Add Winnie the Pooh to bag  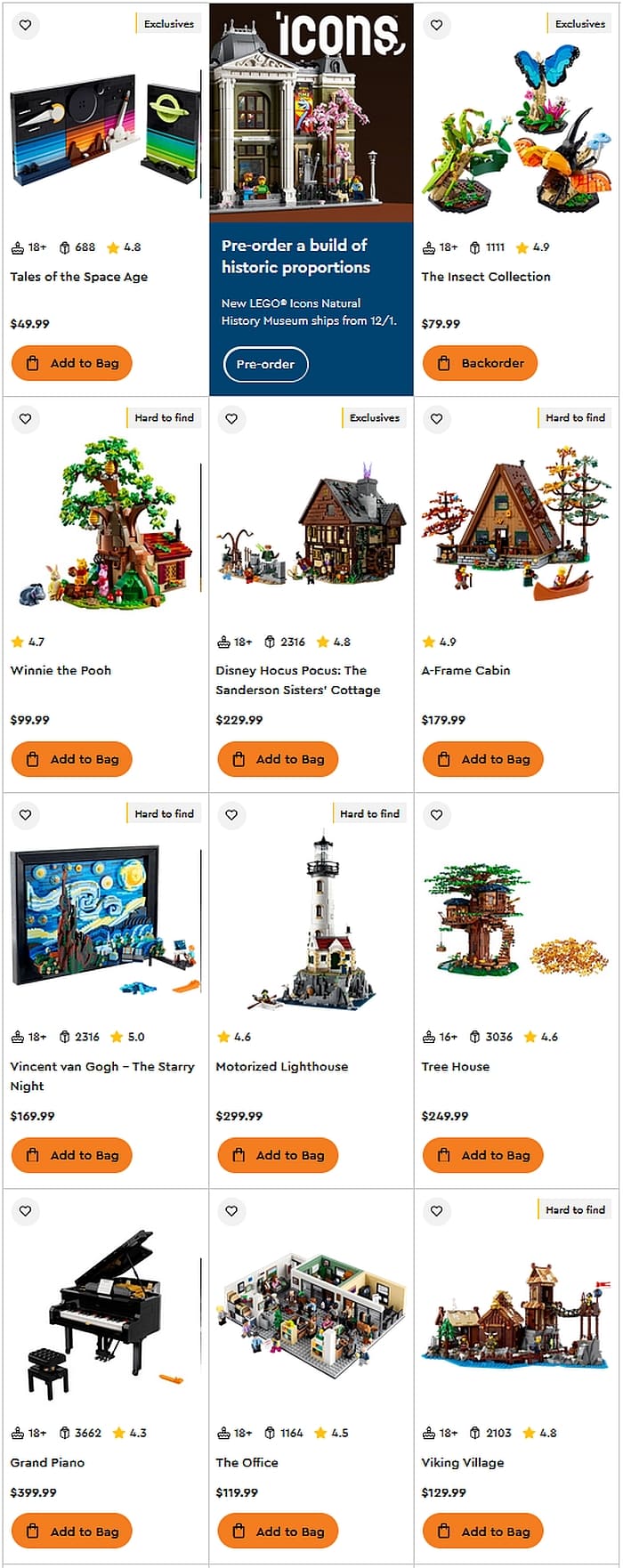point(72,759)
